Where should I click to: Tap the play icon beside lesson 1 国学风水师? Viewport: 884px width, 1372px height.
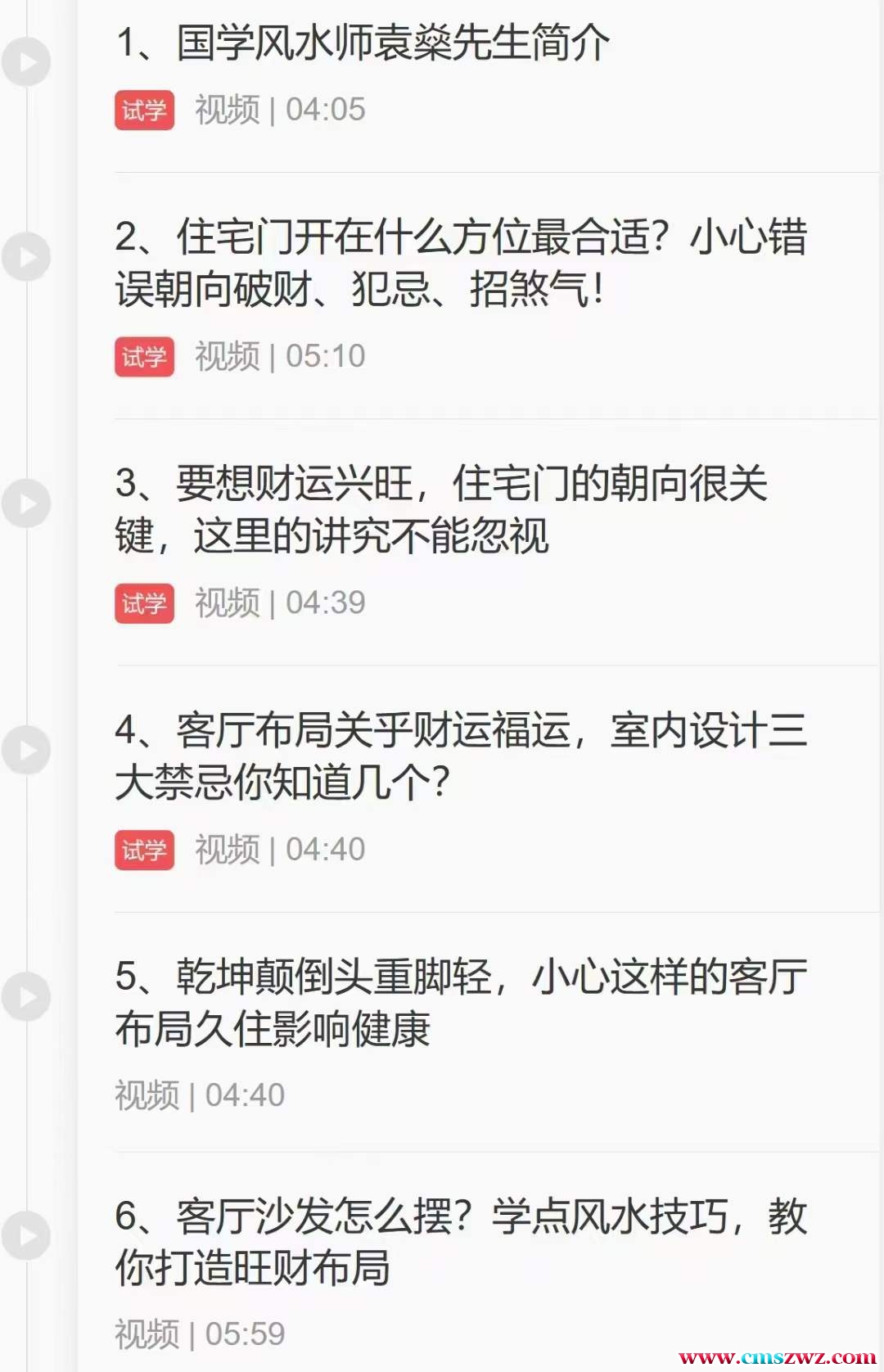26,62
